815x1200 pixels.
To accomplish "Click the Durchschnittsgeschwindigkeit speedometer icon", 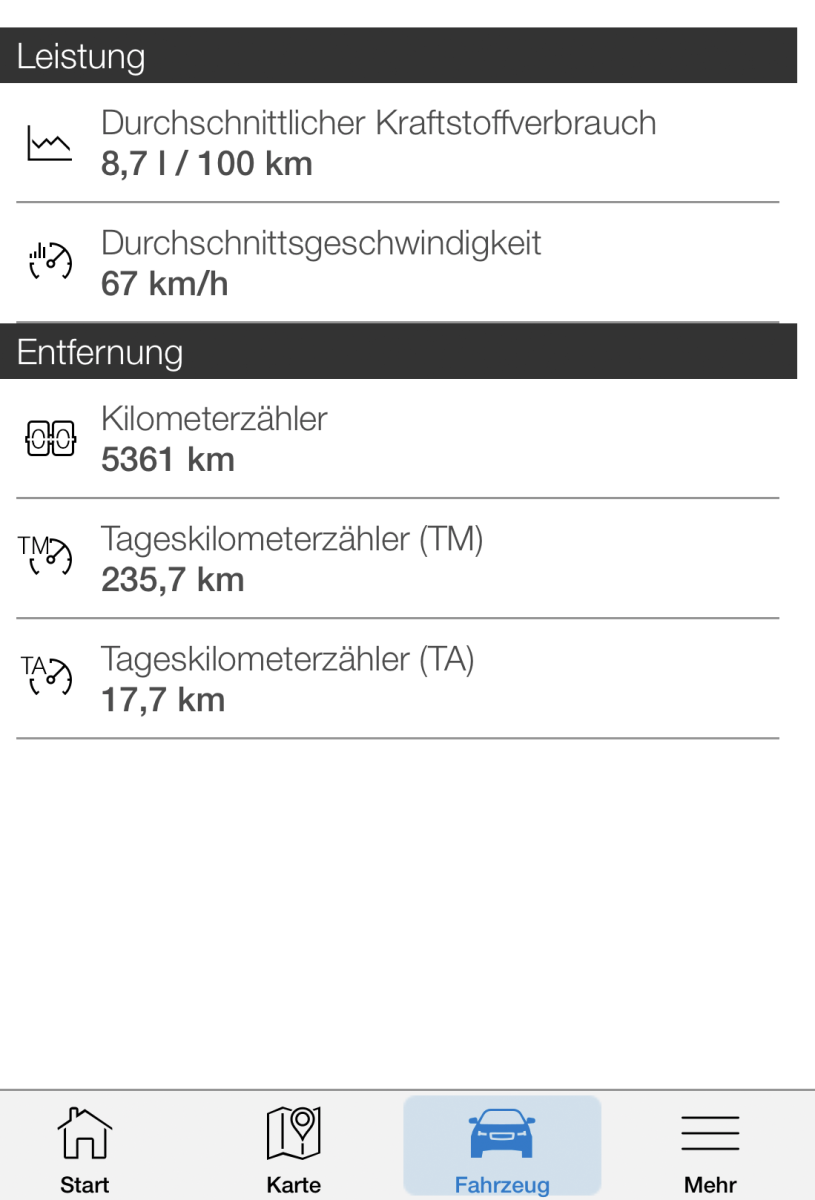I will pos(48,262).
